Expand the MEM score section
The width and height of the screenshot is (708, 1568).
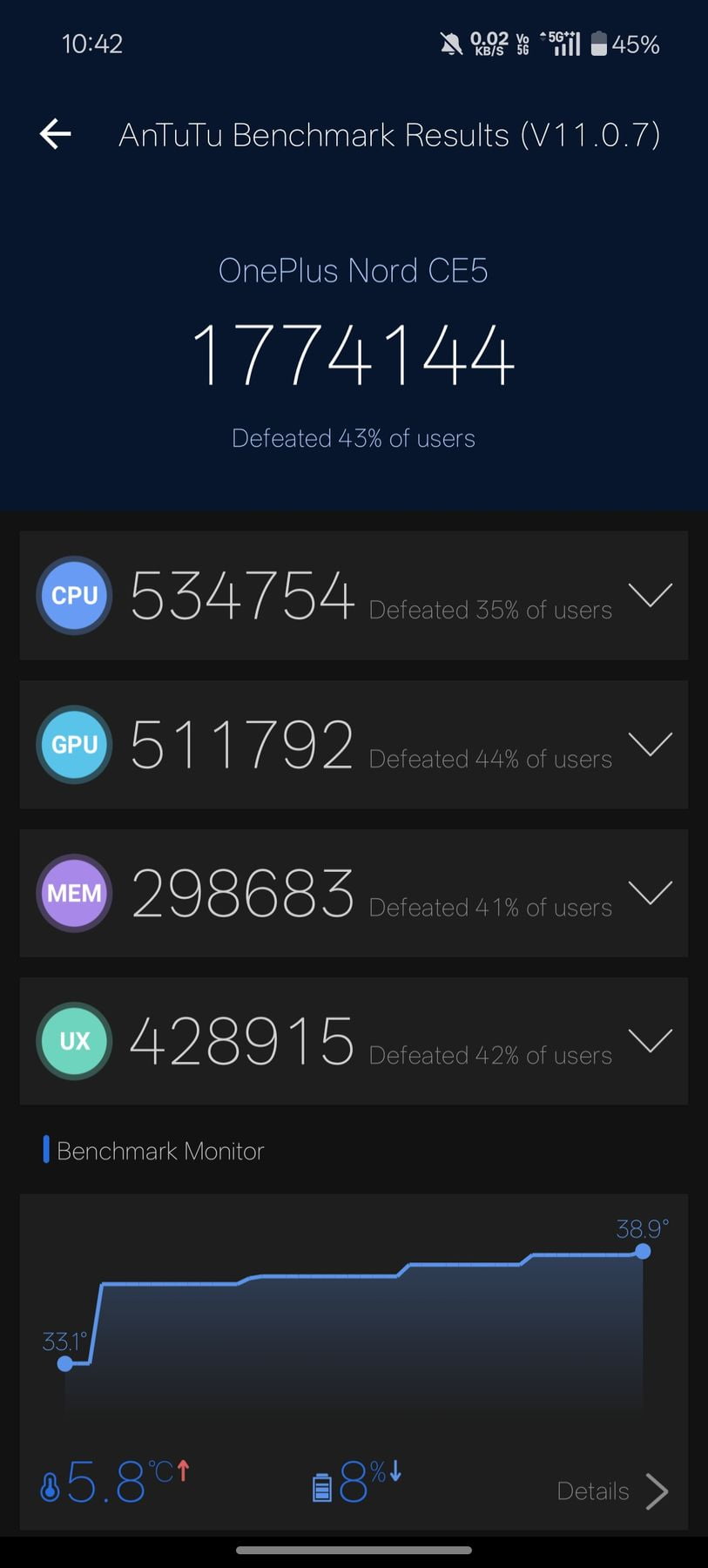pyautogui.click(x=650, y=893)
